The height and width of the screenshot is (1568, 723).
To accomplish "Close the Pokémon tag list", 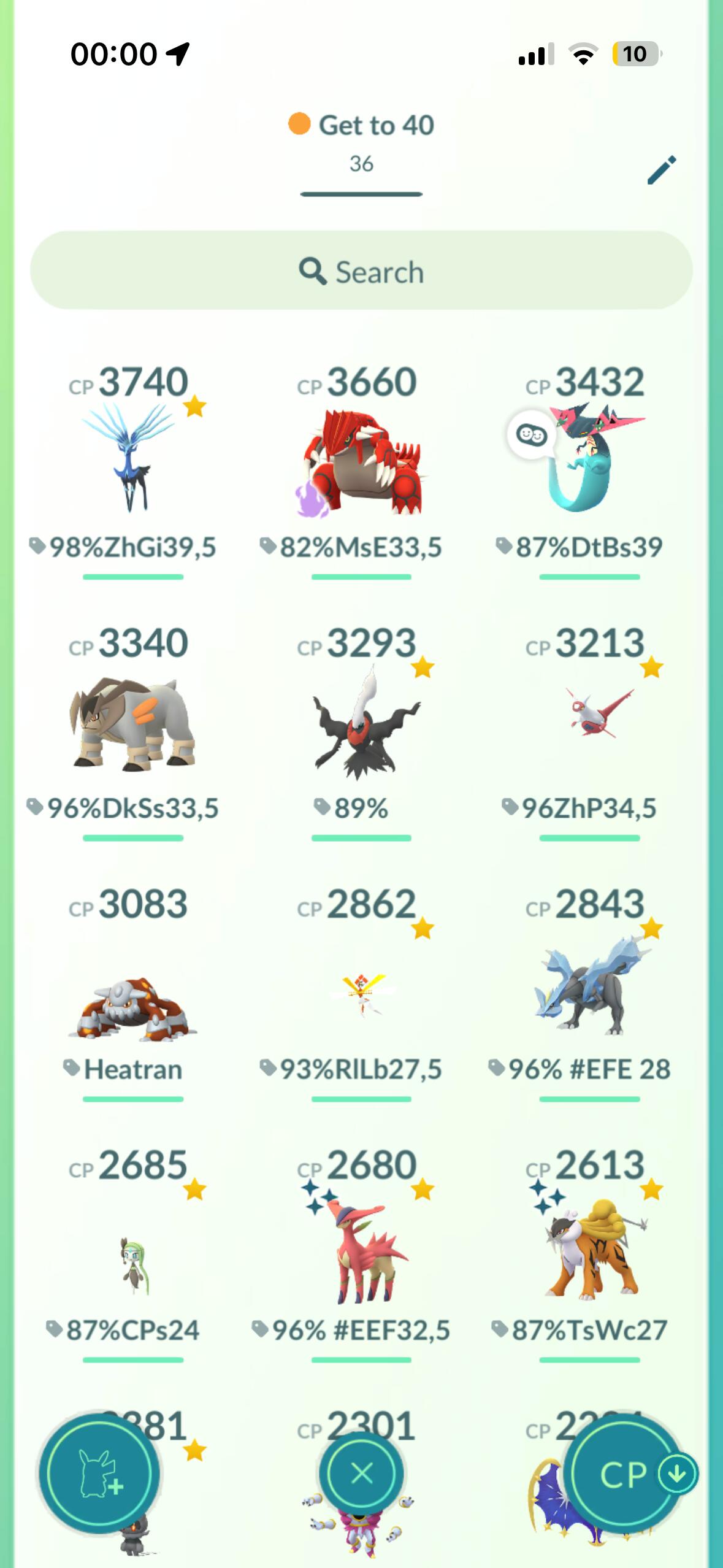I will (361, 1473).
